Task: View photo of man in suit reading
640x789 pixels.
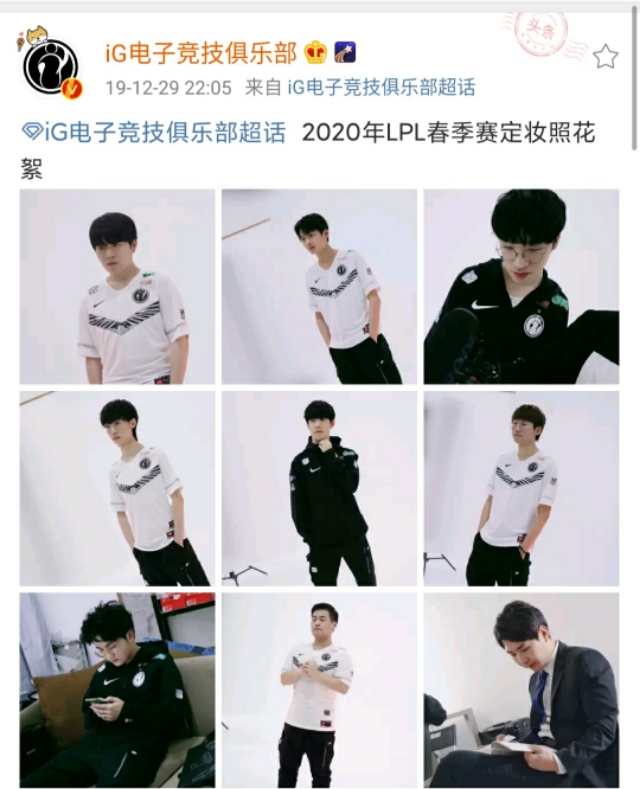Action: tap(521, 690)
